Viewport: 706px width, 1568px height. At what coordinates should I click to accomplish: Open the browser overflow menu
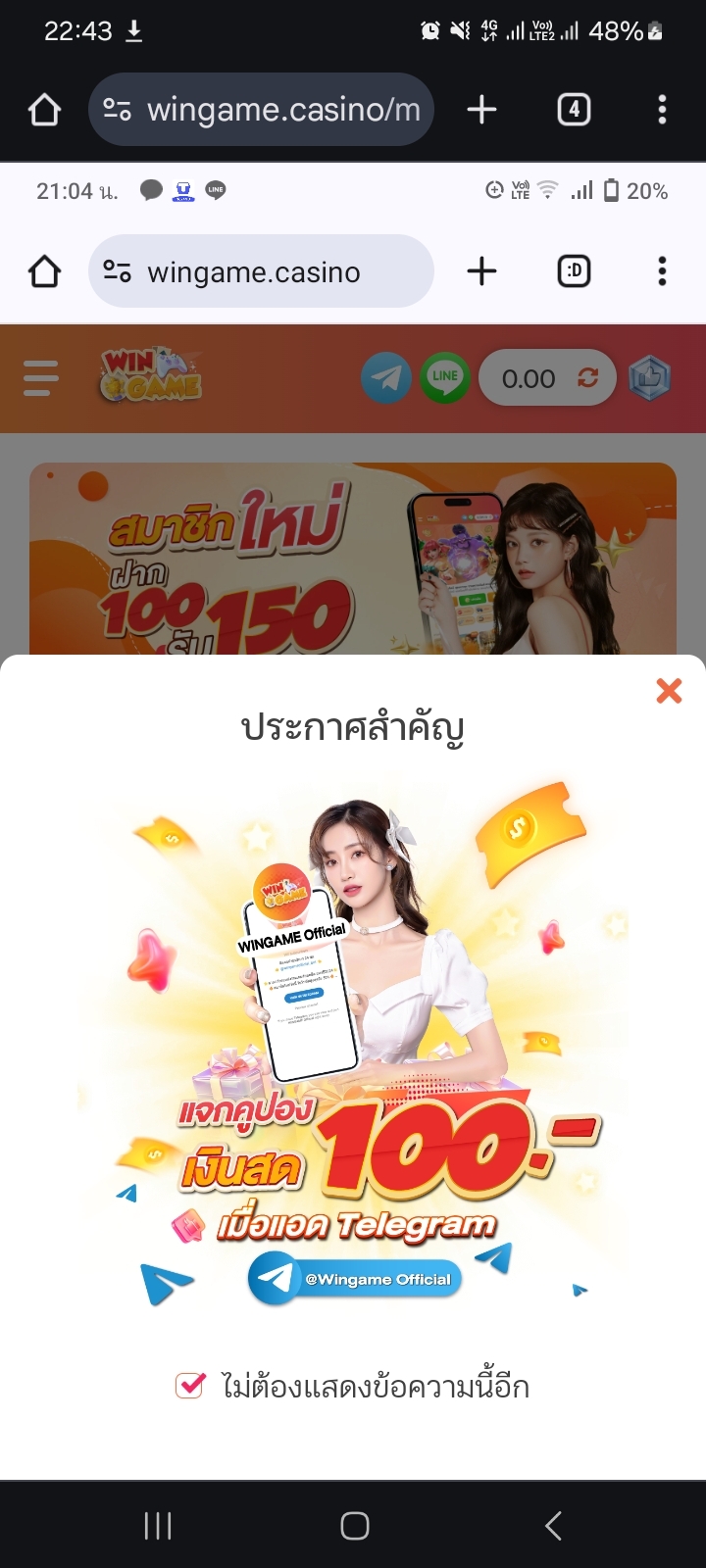[662, 110]
